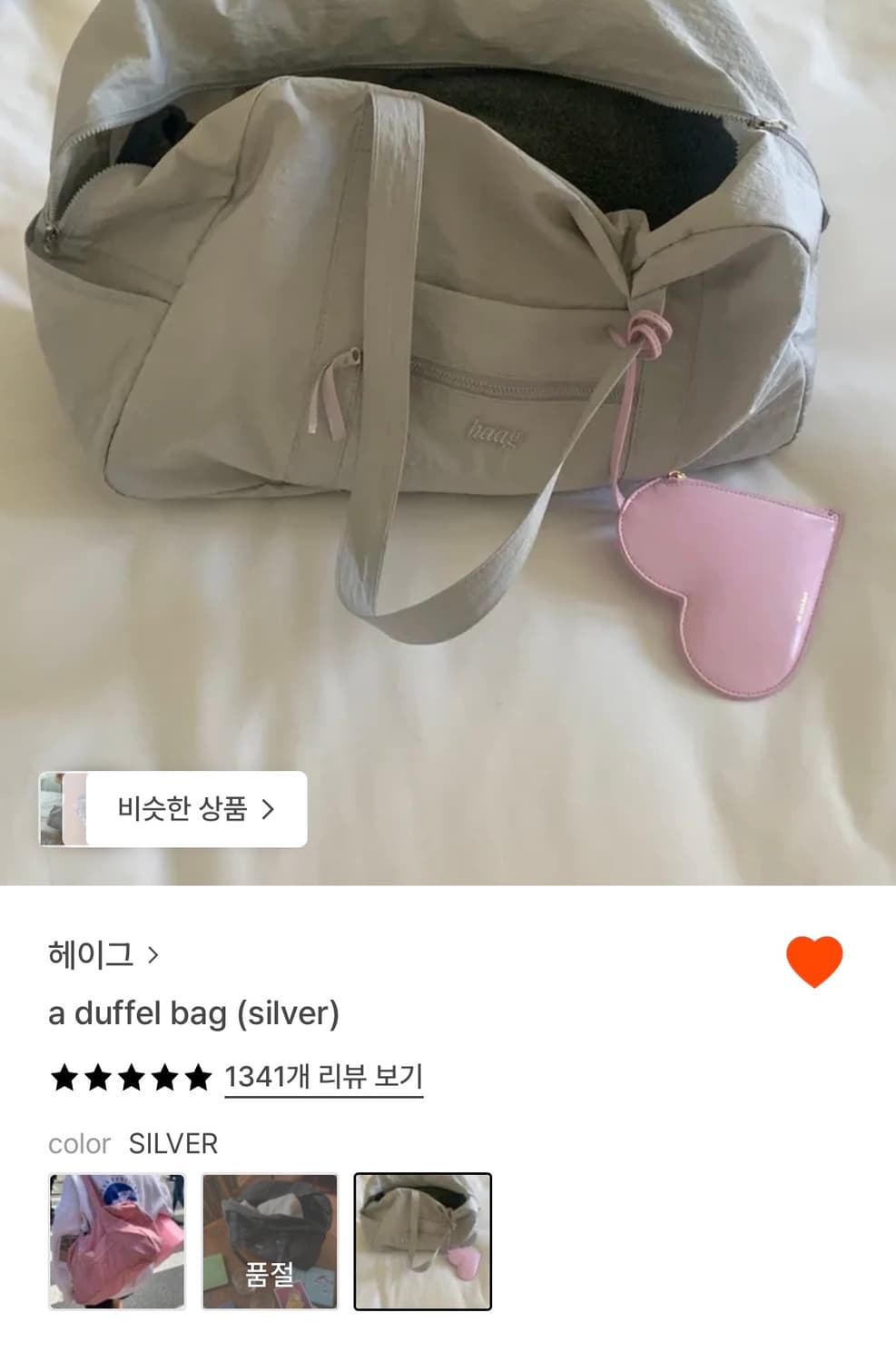Click the first star in the rating
This screenshot has width=896, height=1362.
[63, 1080]
